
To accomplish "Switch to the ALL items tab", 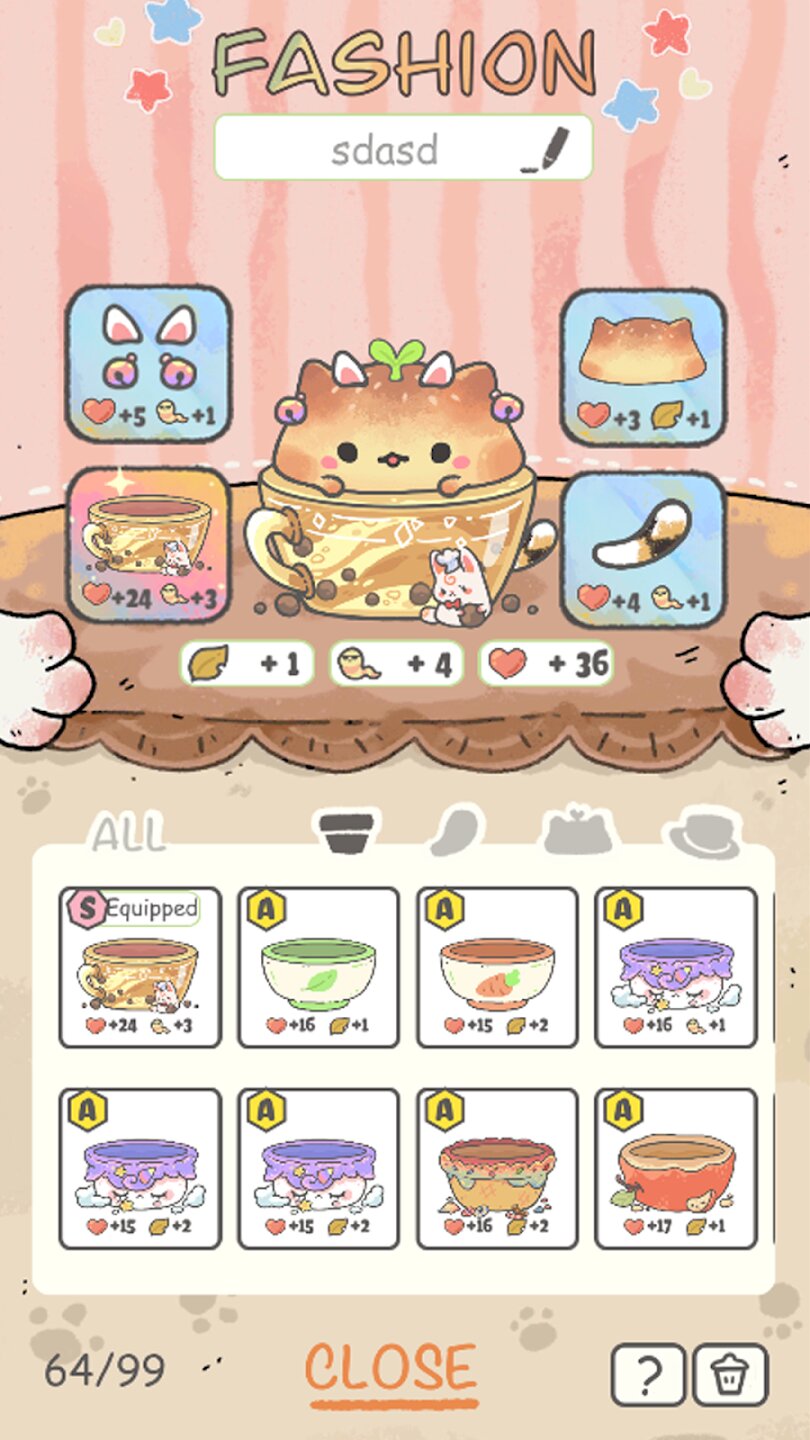I will (128, 832).
